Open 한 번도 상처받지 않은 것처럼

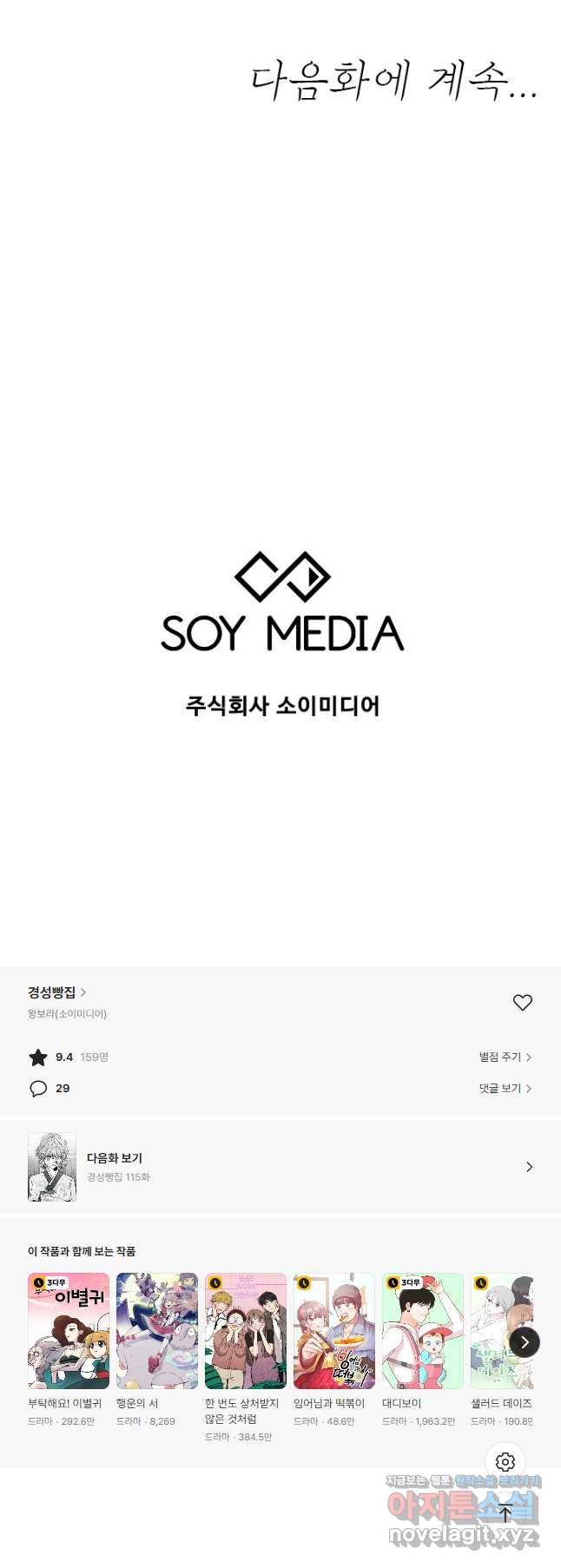click(246, 1330)
